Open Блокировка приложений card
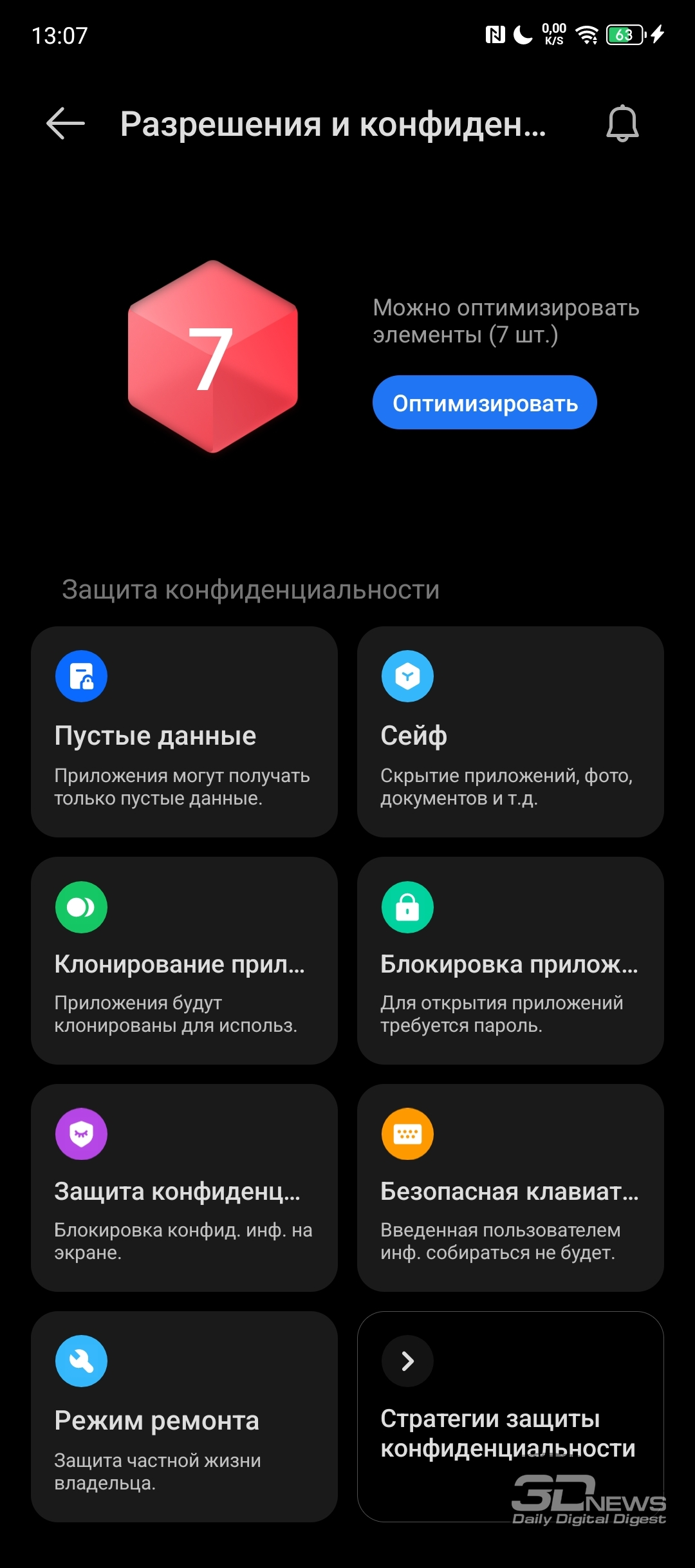695x1568 pixels. 510,960
